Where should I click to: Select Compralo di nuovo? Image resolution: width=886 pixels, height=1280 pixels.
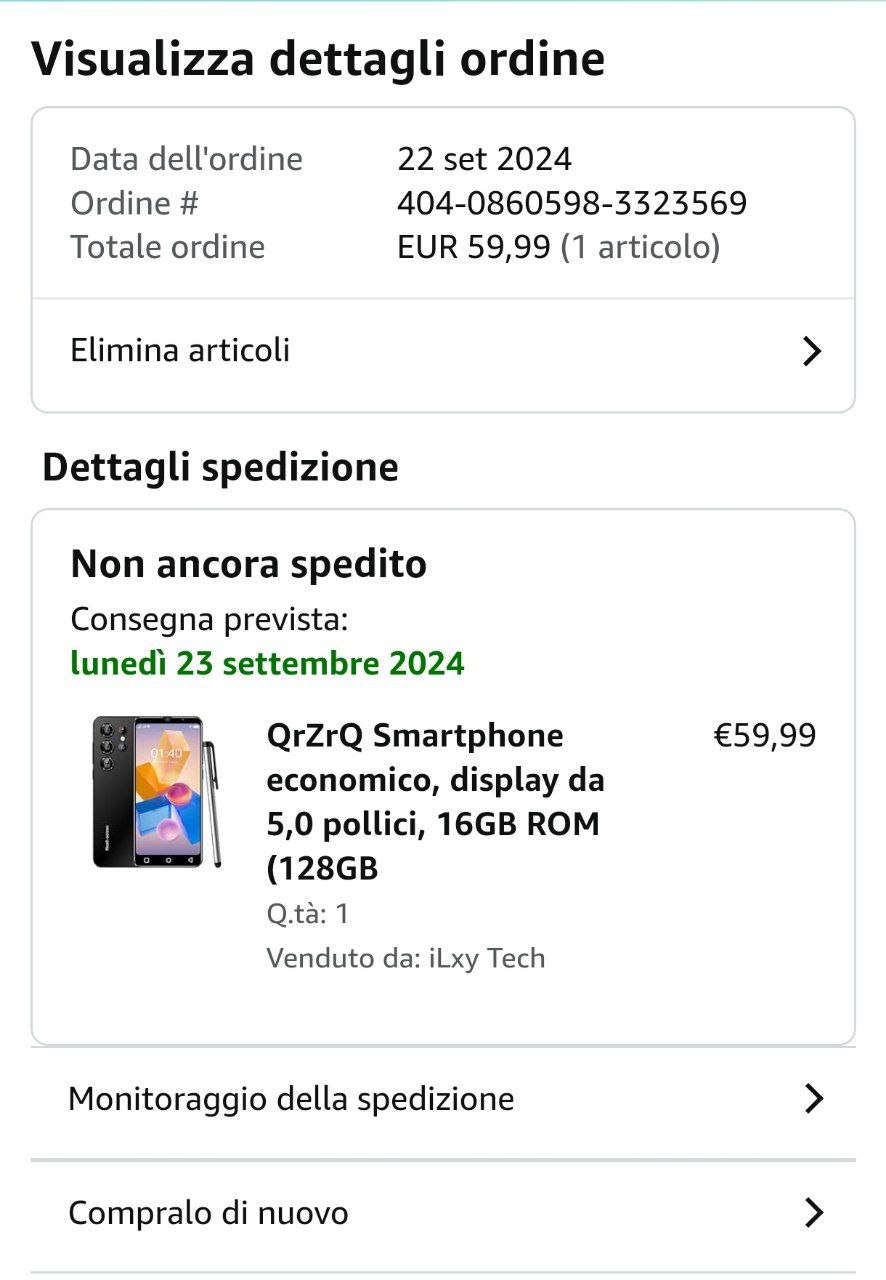coord(443,1214)
